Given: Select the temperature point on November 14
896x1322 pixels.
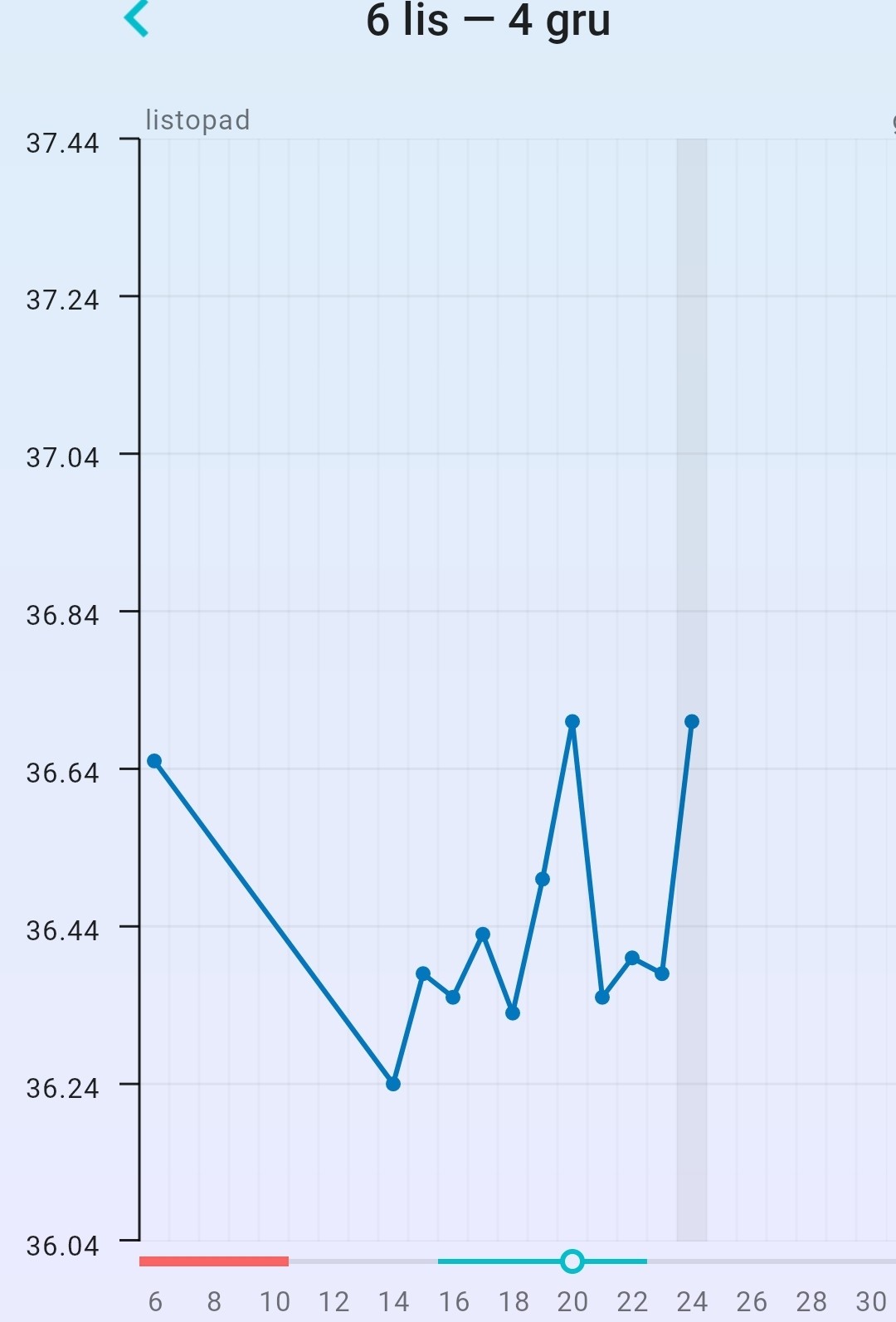Looking at the screenshot, I should [393, 1084].
